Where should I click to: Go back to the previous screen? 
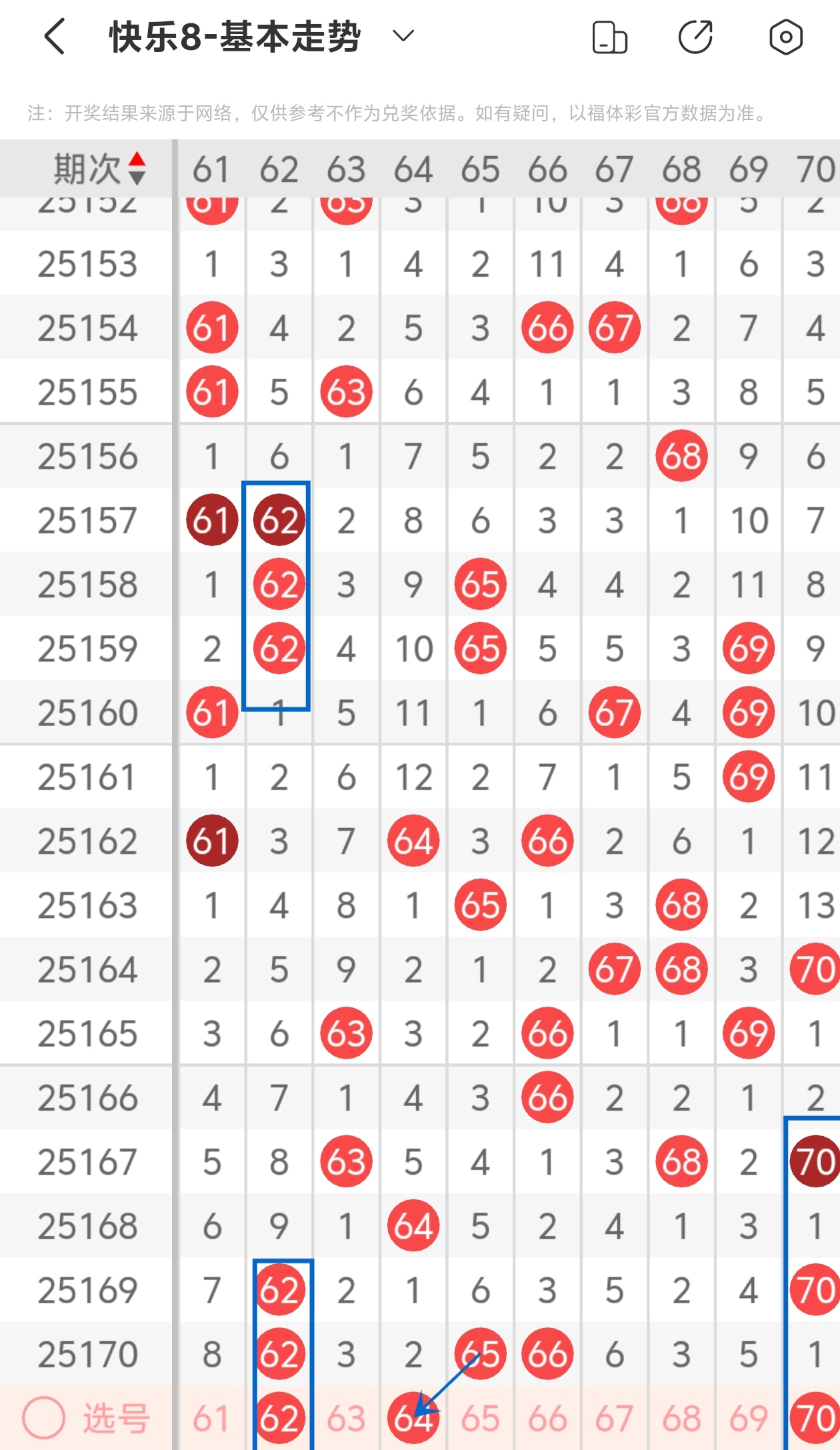click(x=55, y=36)
